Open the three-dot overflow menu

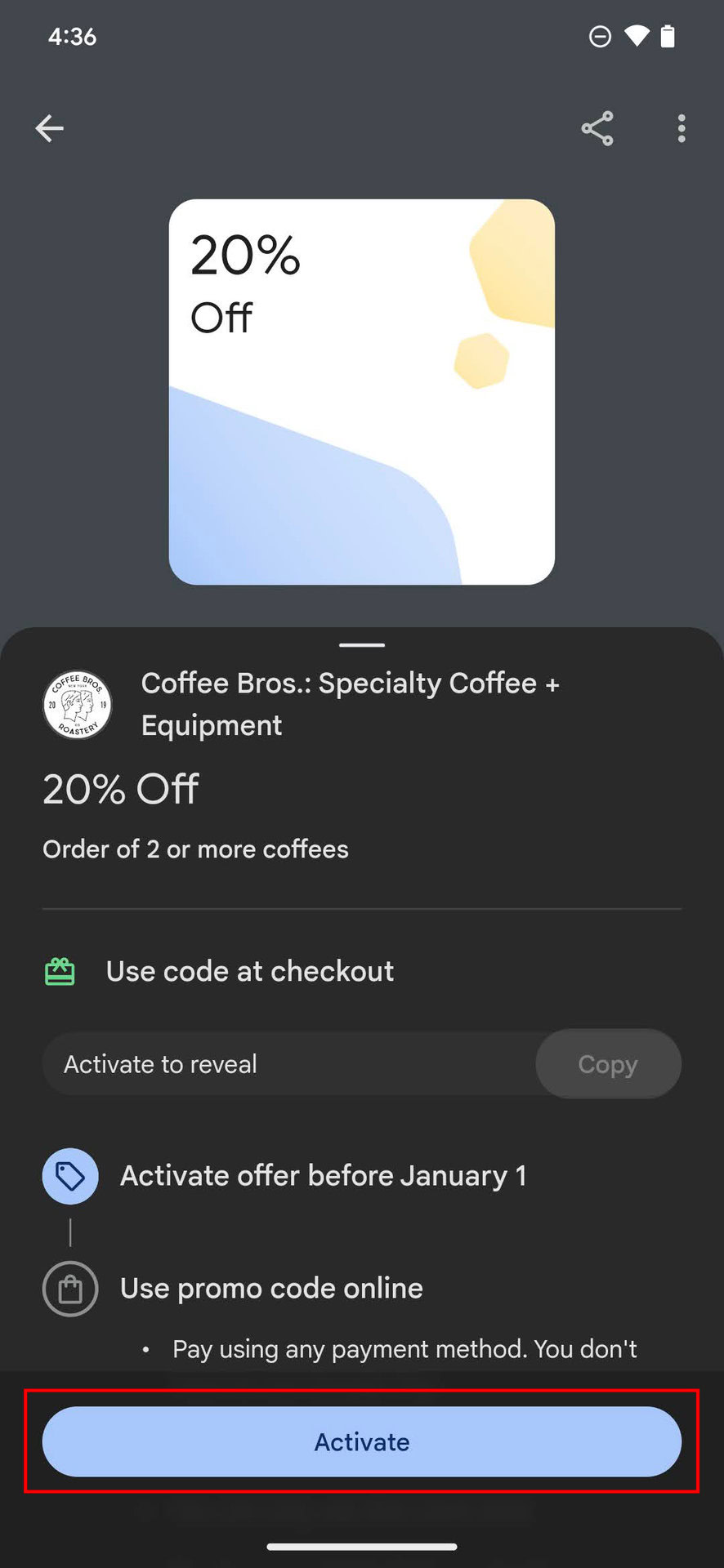(x=682, y=128)
